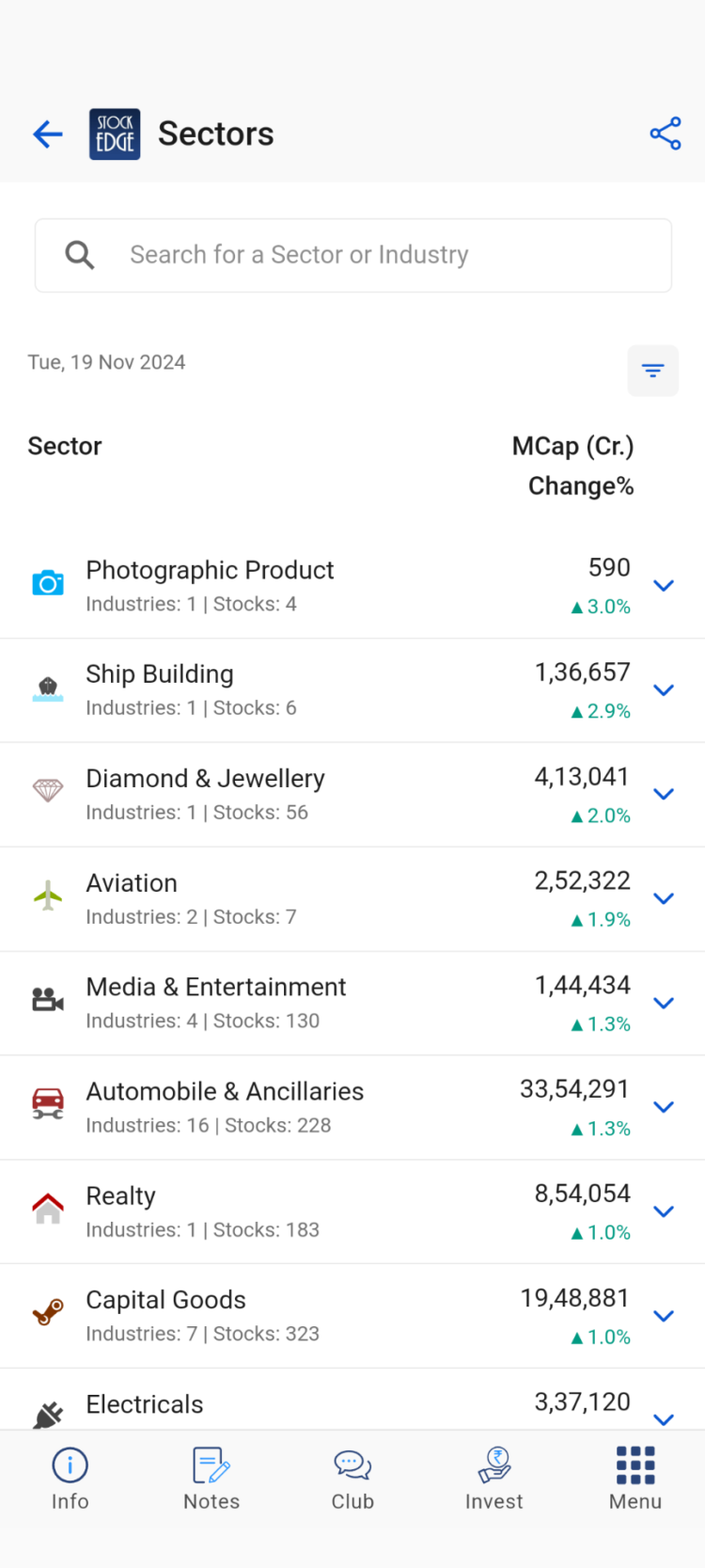Switch to the Notes tab
Image resolution: width=705 pixels, height=1568 pixels.
click(211, 1477)
